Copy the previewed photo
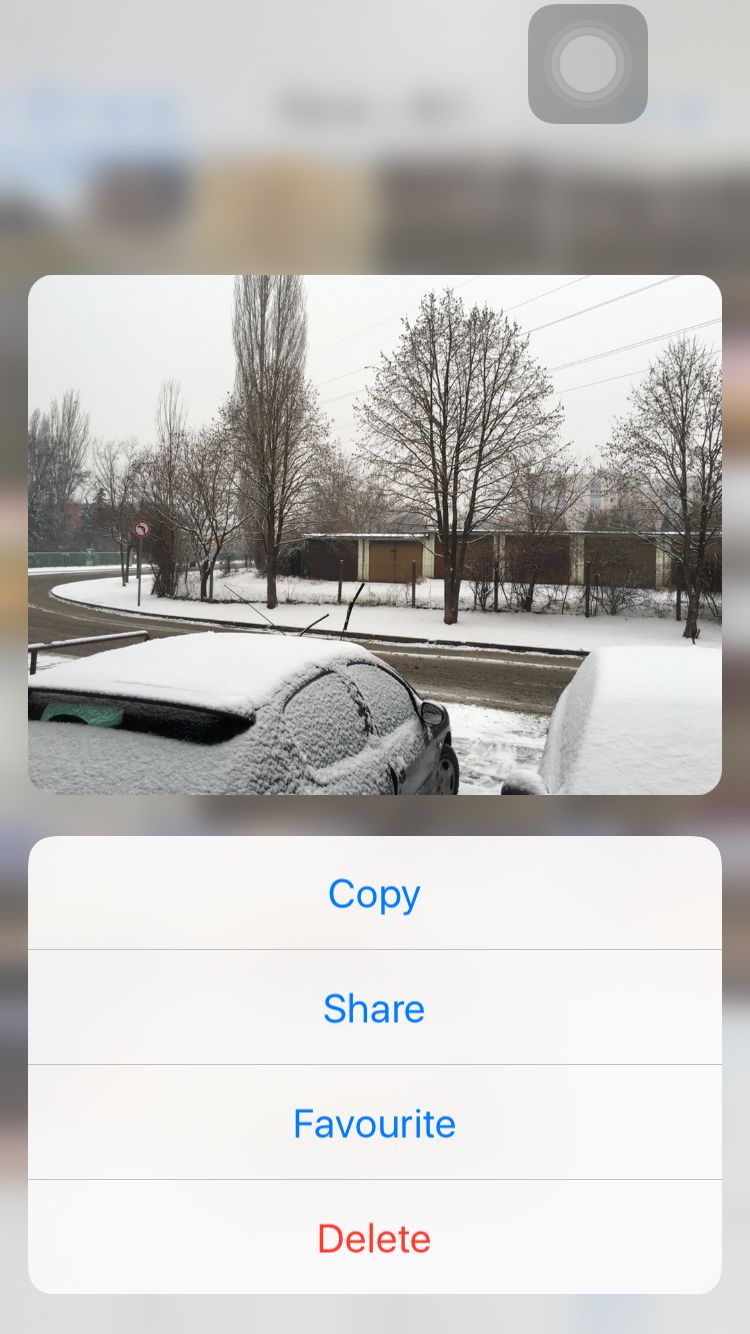Viewport: 750px width, 1334px height. coord(375,893)
